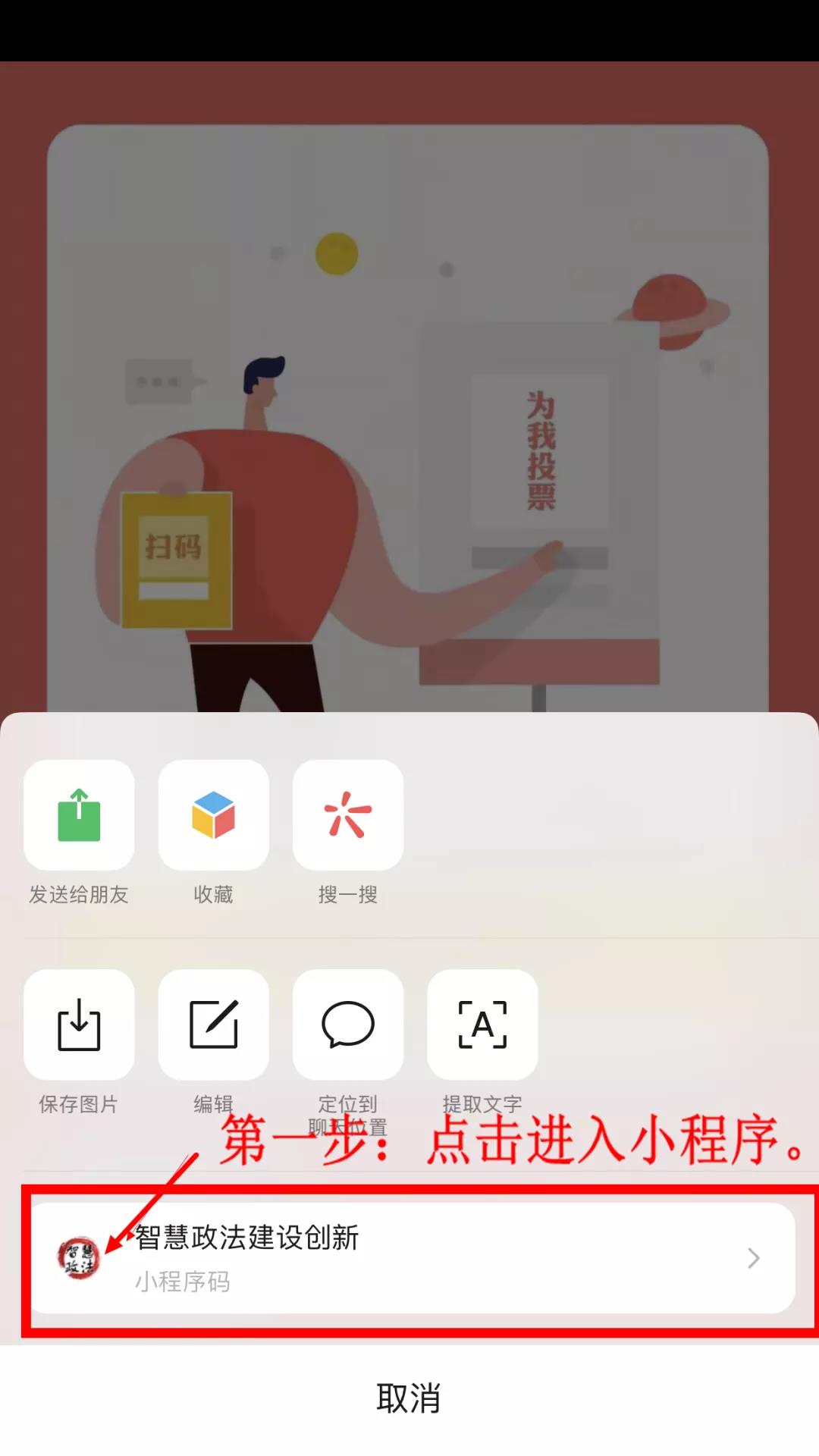Viewport: 819px width, 1456px height.
Task: Add the image to favorites (收藏)
Action: [x=213, y=815]
